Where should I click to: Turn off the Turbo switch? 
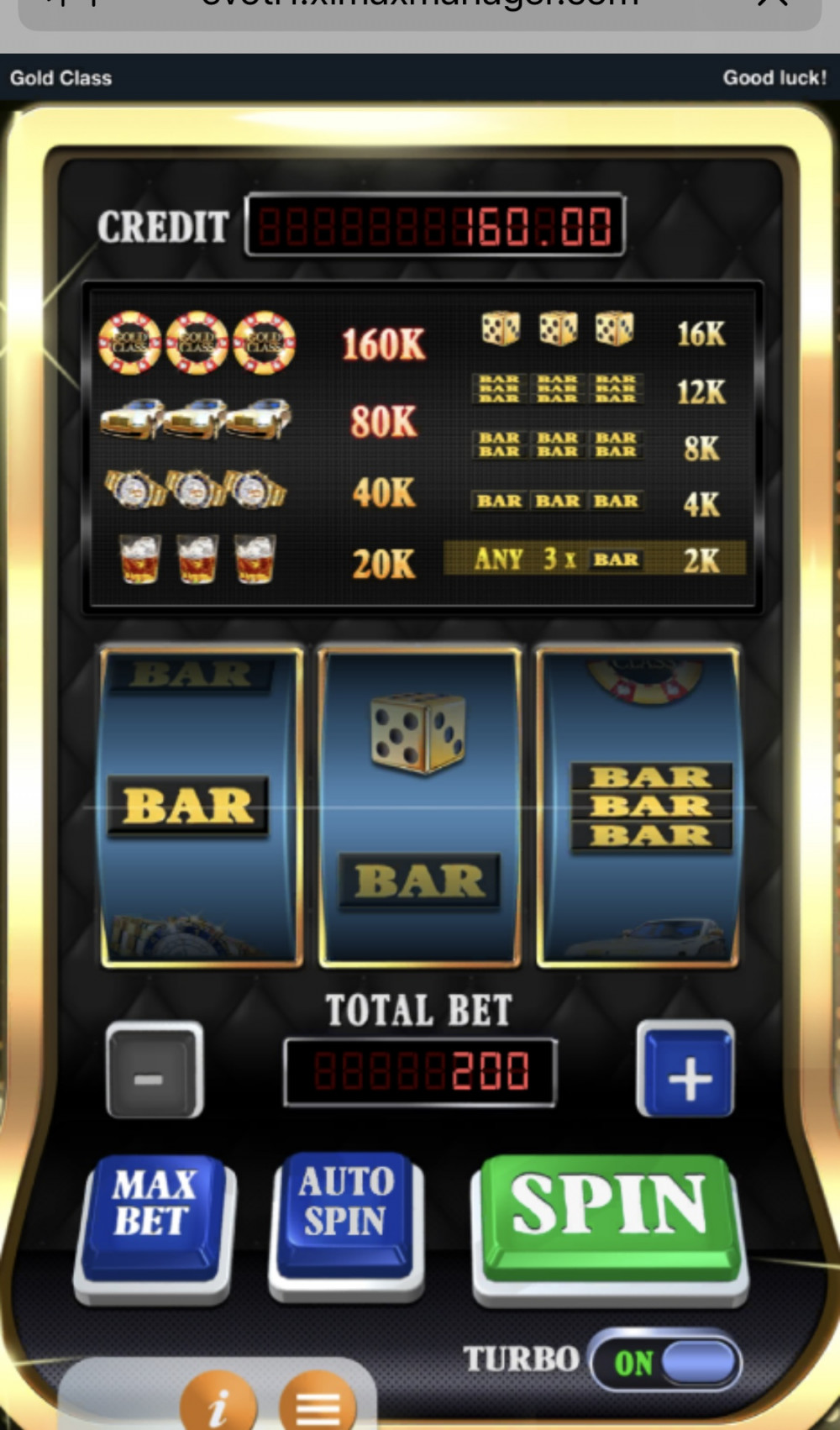[668, 1360]
